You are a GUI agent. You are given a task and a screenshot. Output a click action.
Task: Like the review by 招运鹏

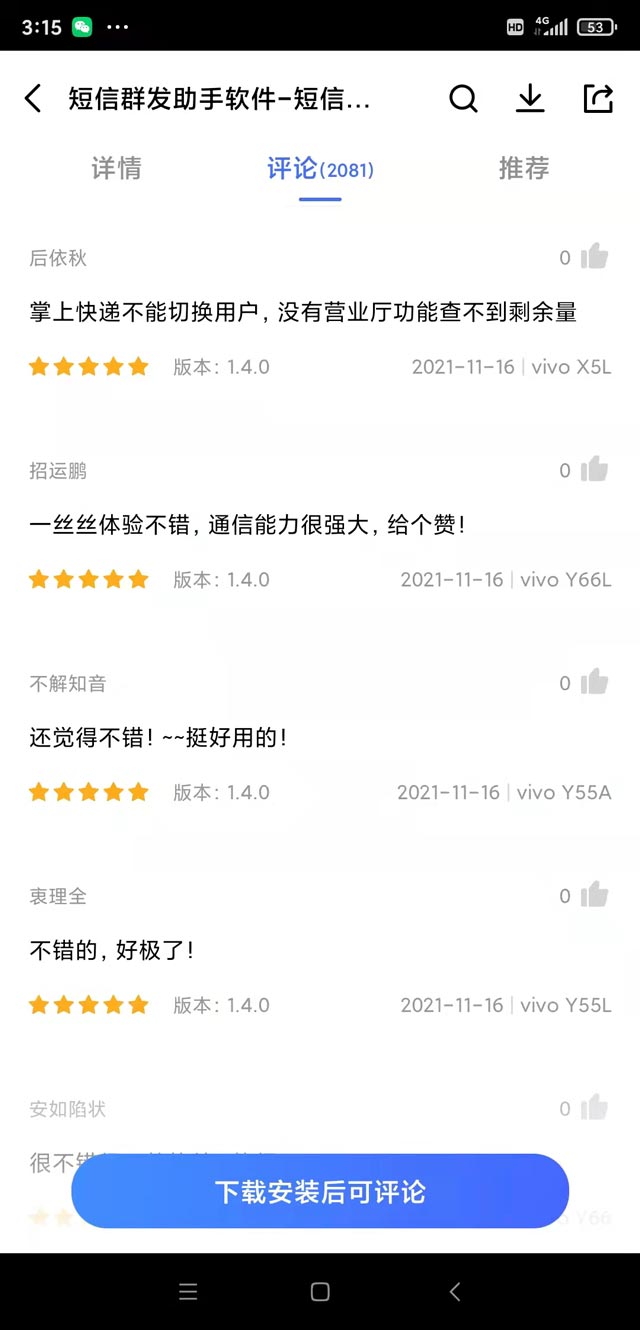click(x=594, y=470)
